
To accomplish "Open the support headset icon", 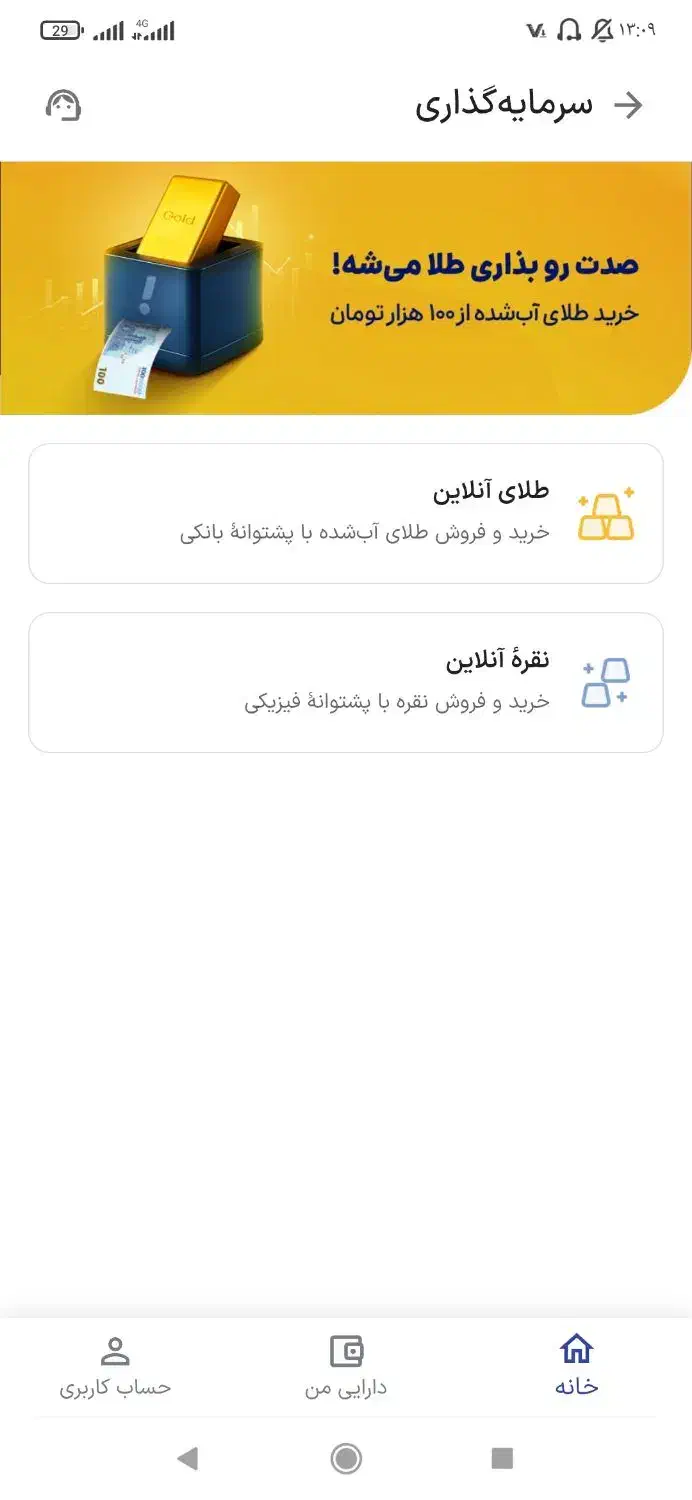I will pos(63,105).
